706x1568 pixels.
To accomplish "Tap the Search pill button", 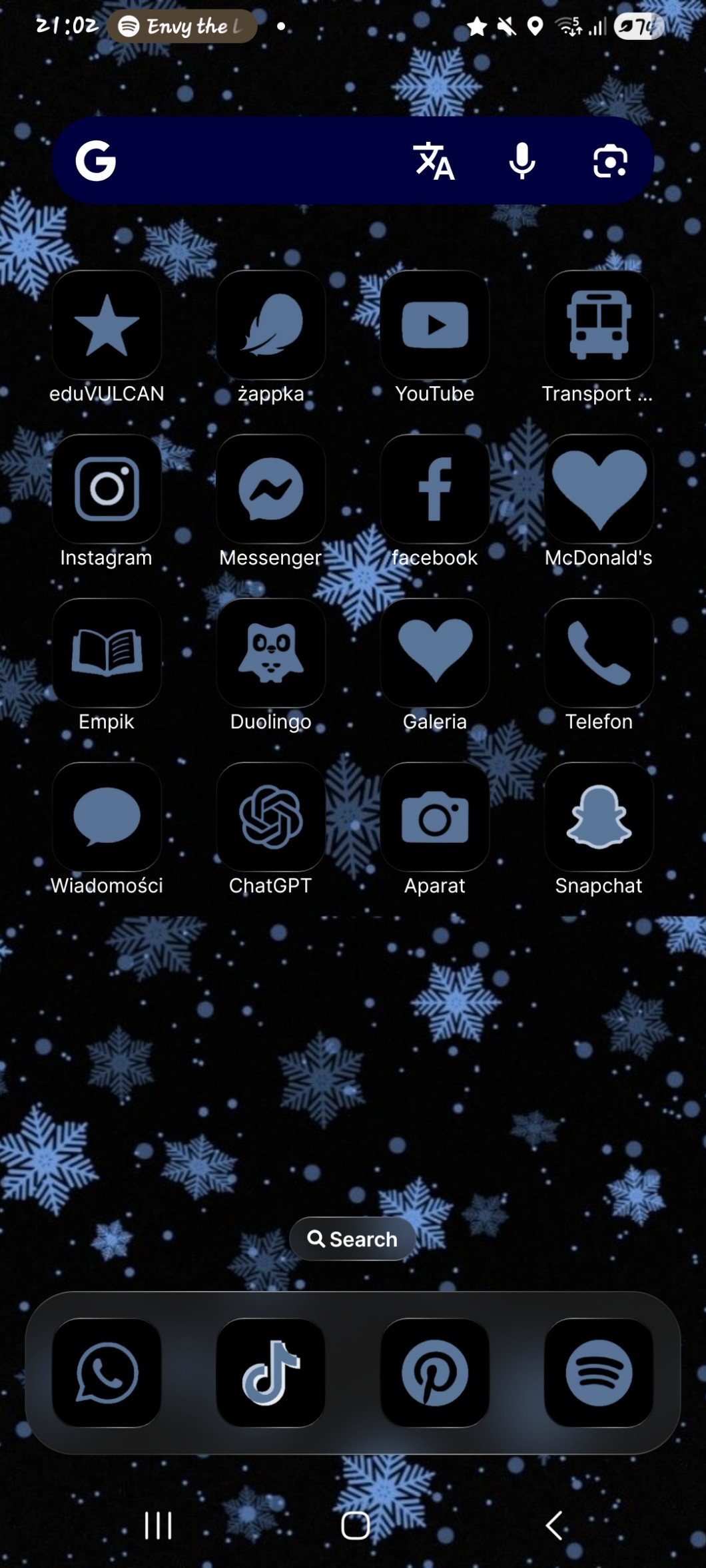I will tap(352, 1239).
